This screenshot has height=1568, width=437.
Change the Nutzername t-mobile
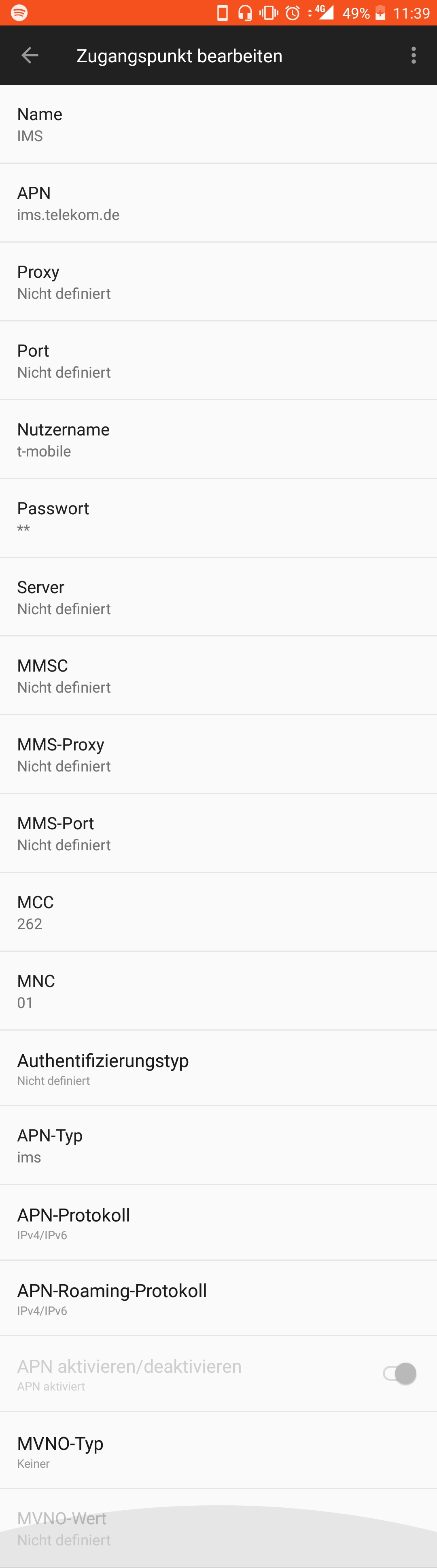click(218, 440)
